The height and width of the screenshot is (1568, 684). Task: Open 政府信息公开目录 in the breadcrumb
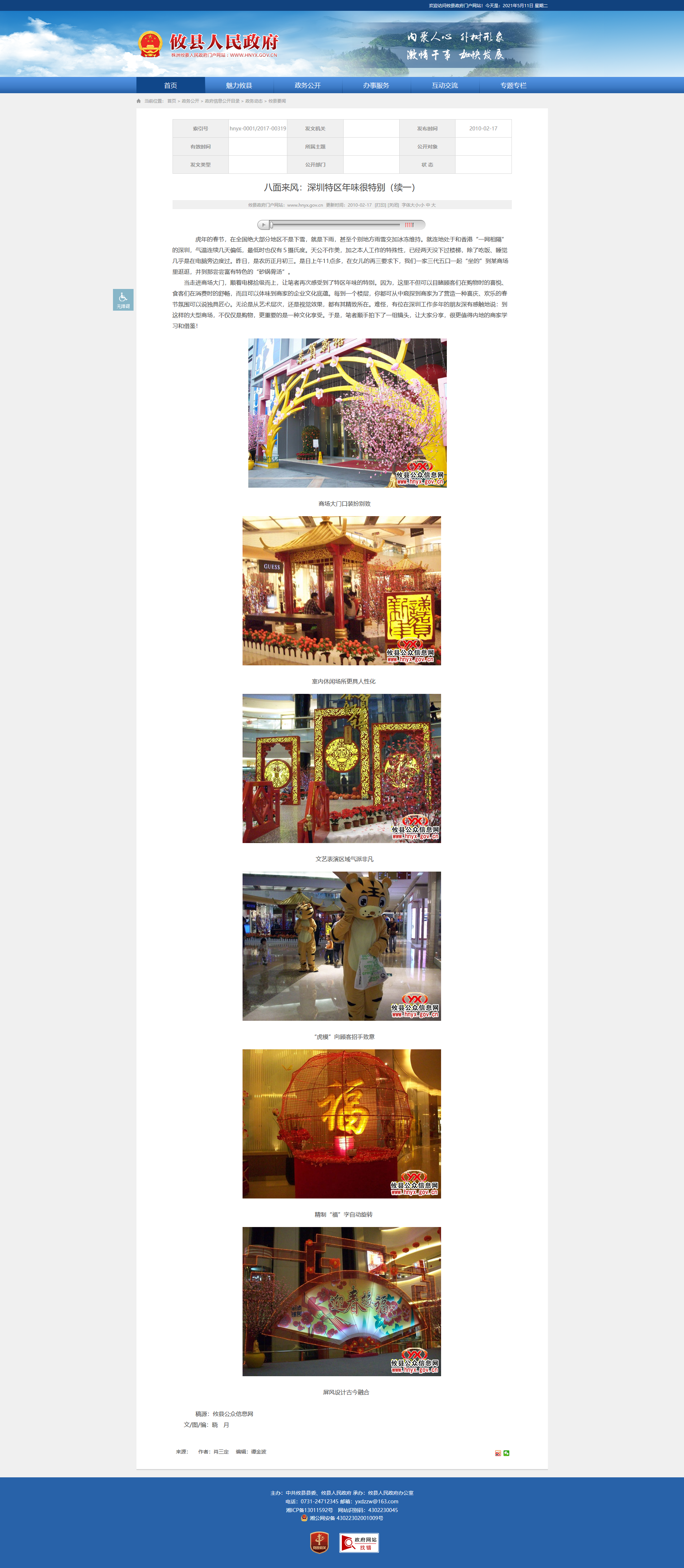[222, 101]
